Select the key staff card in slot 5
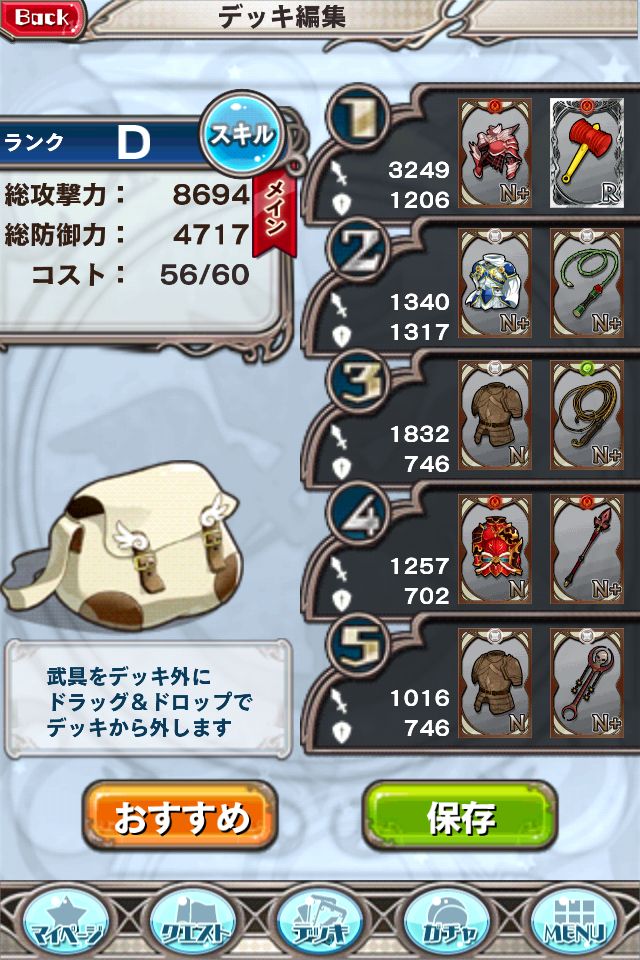This screenshot has height=960, width=640. click(x=587, y=682)
